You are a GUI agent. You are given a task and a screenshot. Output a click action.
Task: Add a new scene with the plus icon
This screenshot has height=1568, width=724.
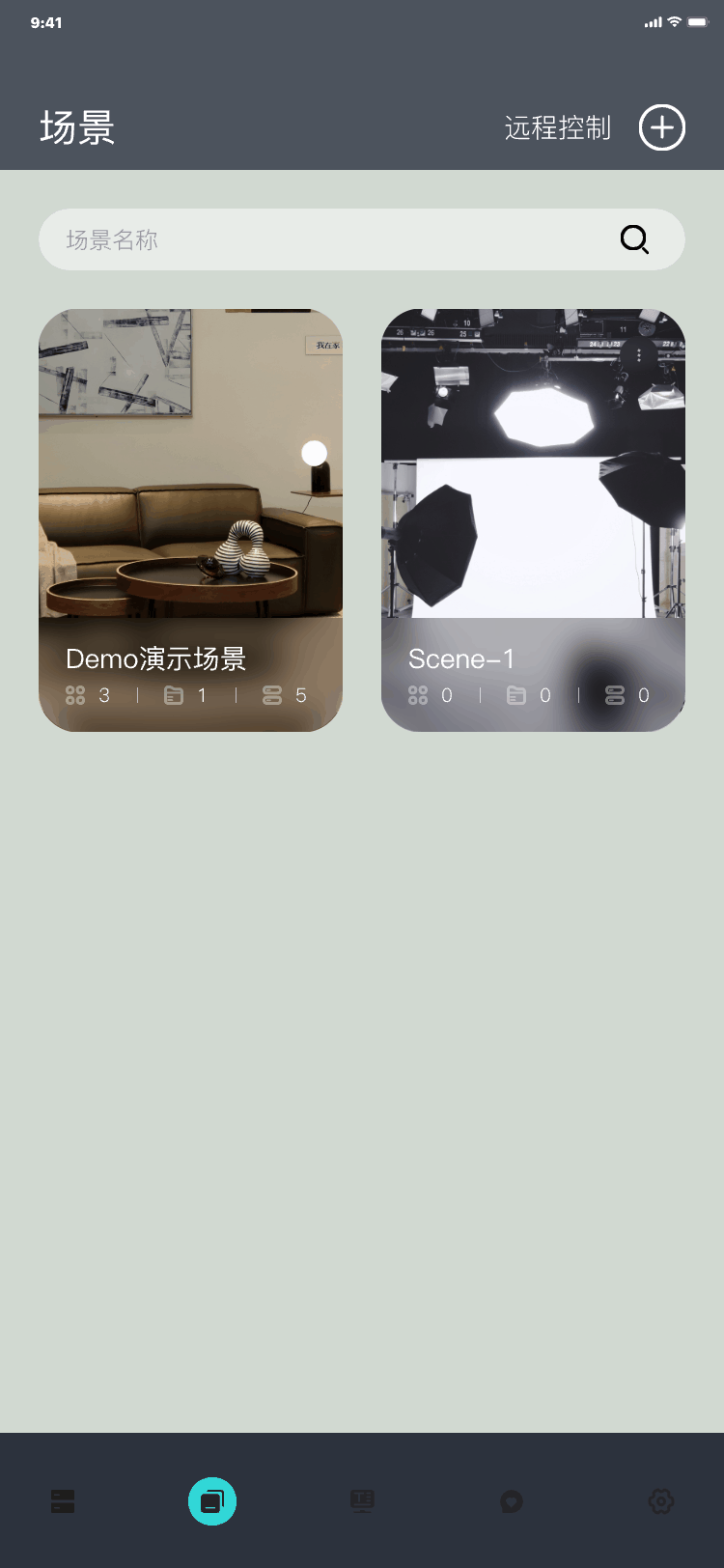[662, 127]
